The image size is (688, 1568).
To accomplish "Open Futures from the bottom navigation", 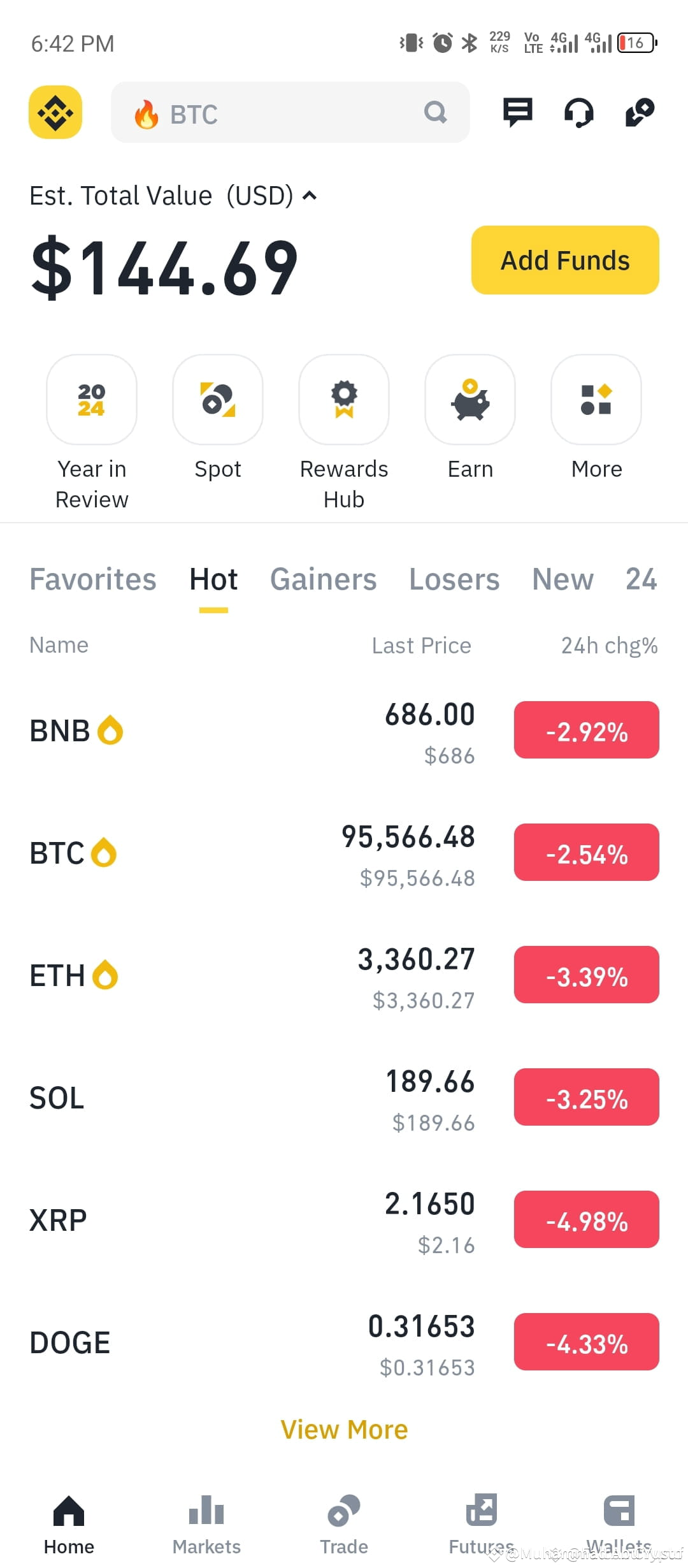I will (x=481, y=1523).
